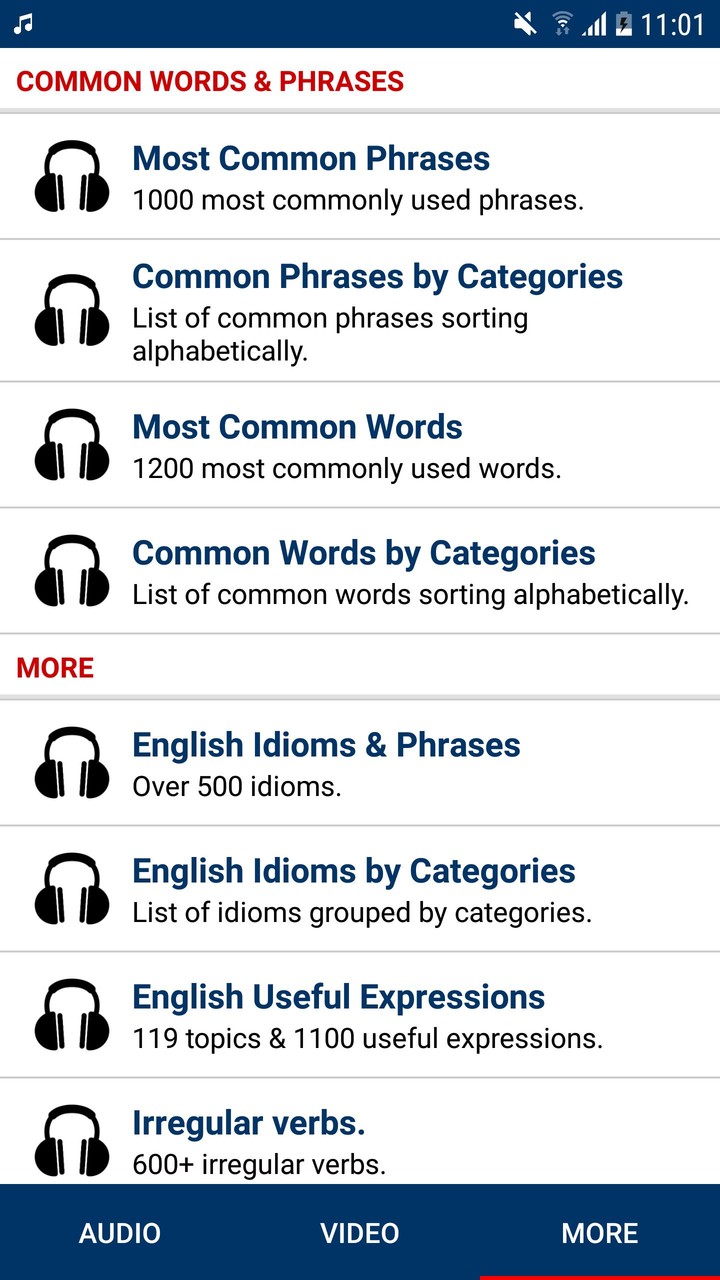
Task: Open the MORE tab
Action: pos(599,1233)
